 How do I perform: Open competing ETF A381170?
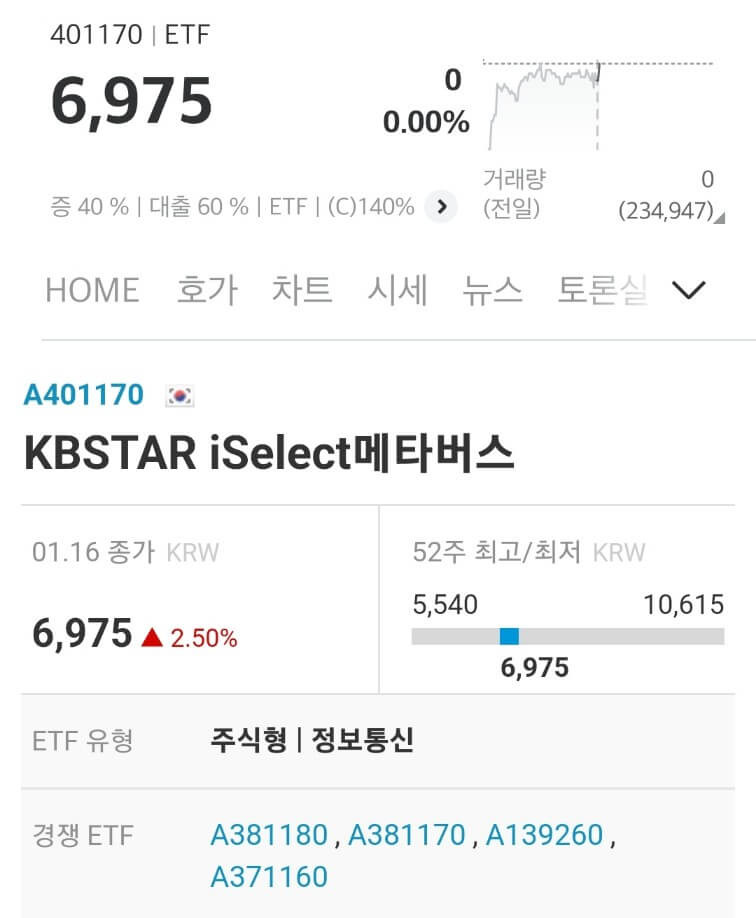click(x=408, y=833)
